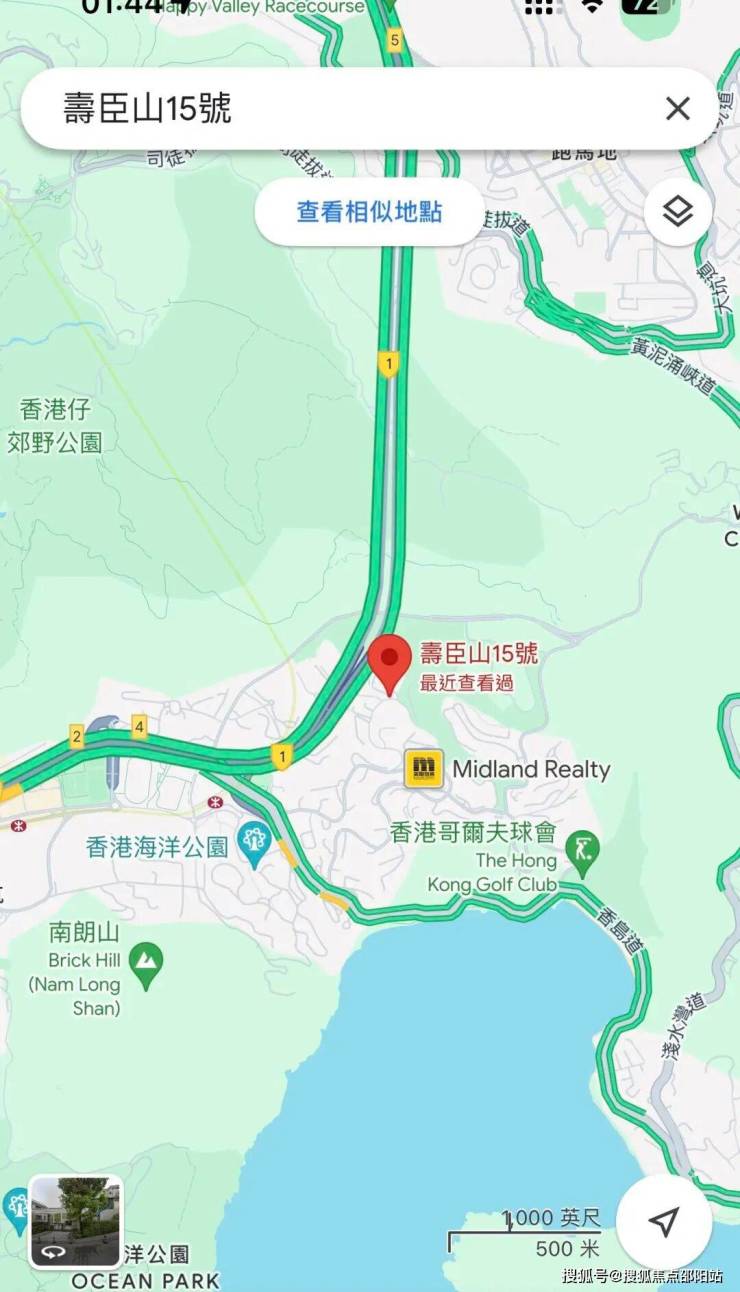Center map on my current location
Screen dimensions: 740x1292
tap(663, 1221)
